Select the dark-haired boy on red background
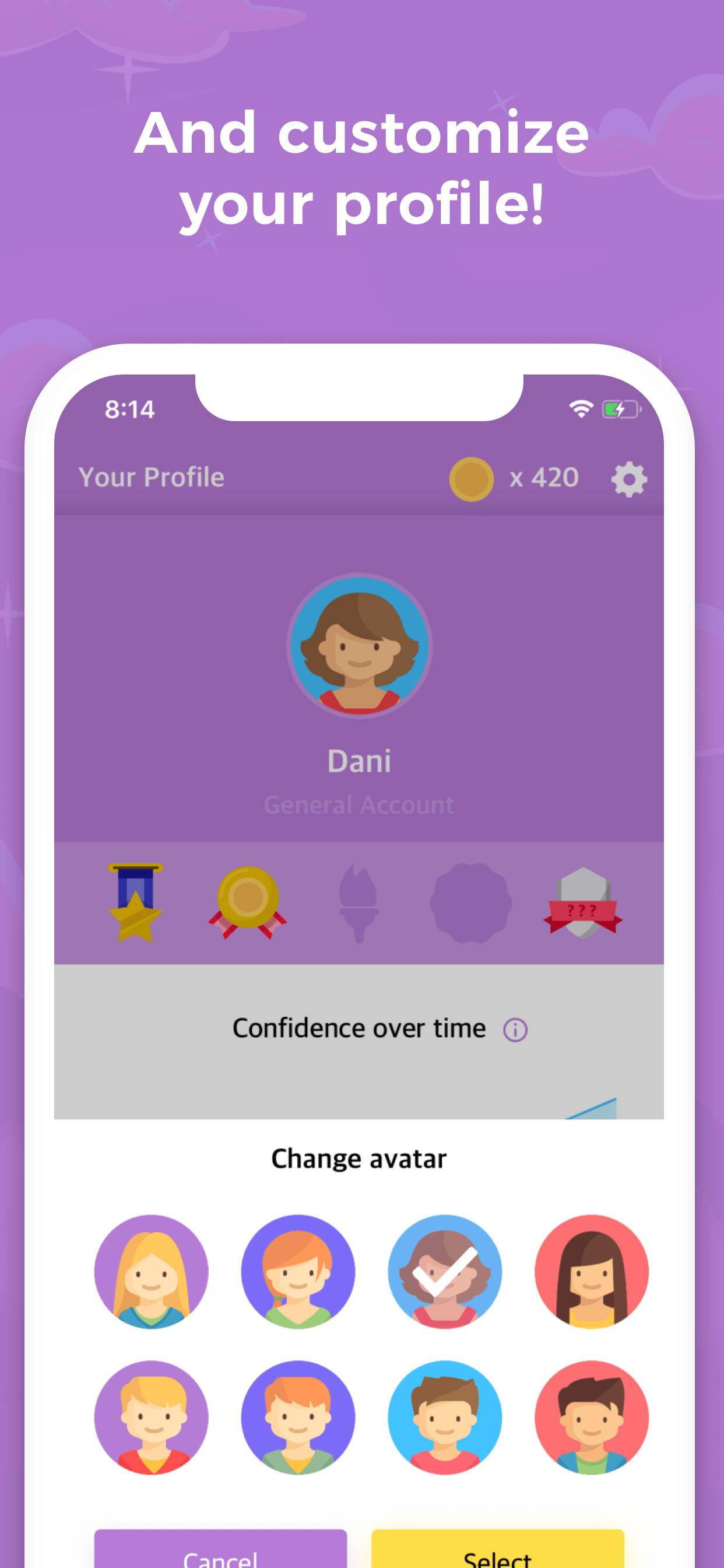 point(591,1418)
